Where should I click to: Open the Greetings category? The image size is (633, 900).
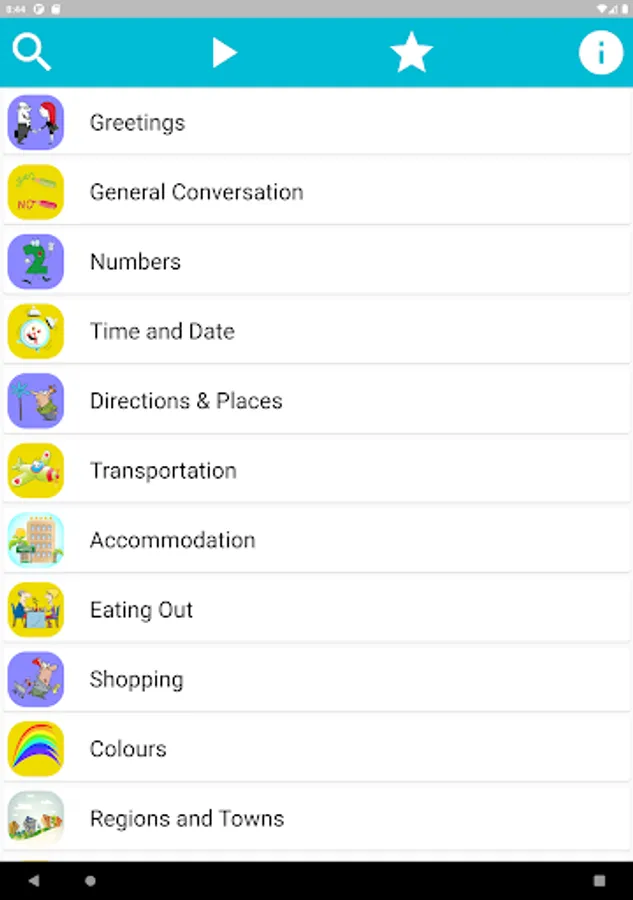point(316,123)
